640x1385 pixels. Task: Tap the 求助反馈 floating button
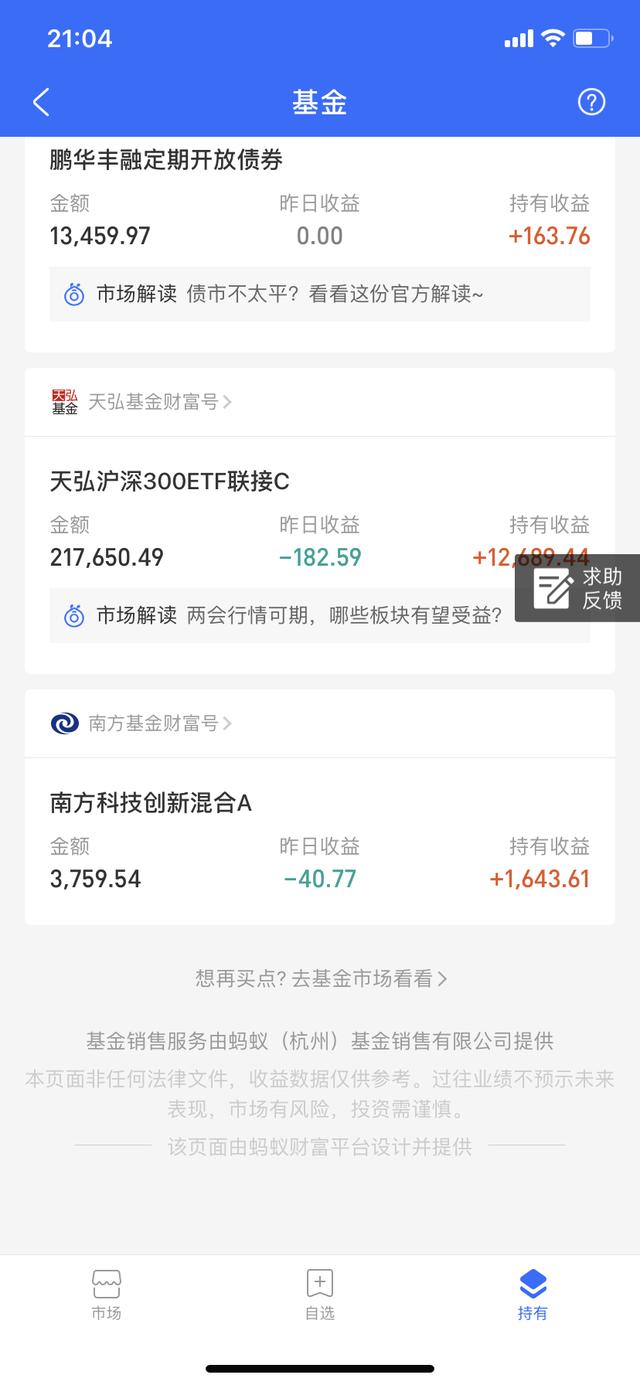[x=579, y=588]
